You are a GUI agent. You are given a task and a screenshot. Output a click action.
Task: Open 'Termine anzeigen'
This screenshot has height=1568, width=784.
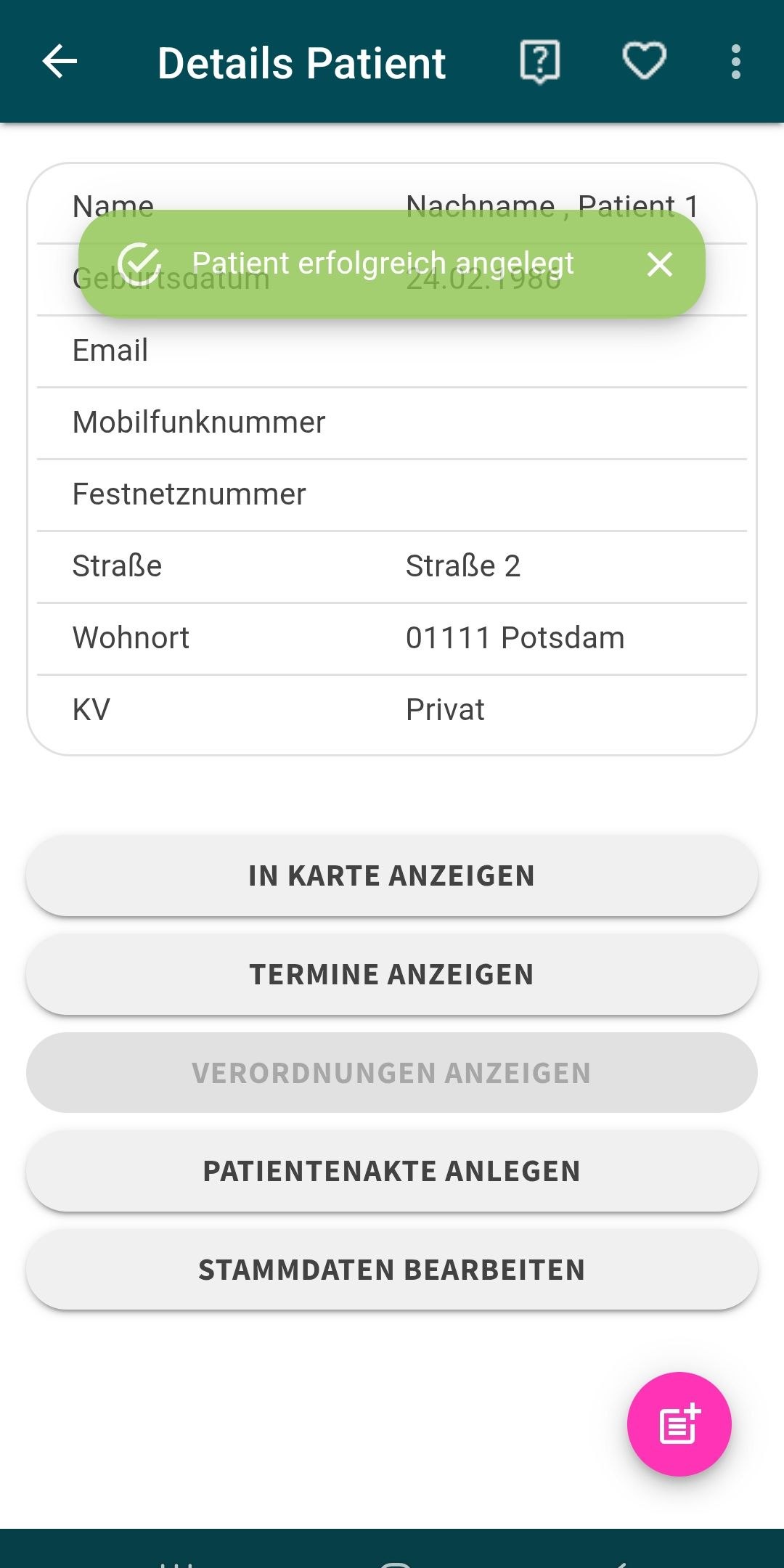(x=392, y=974)
